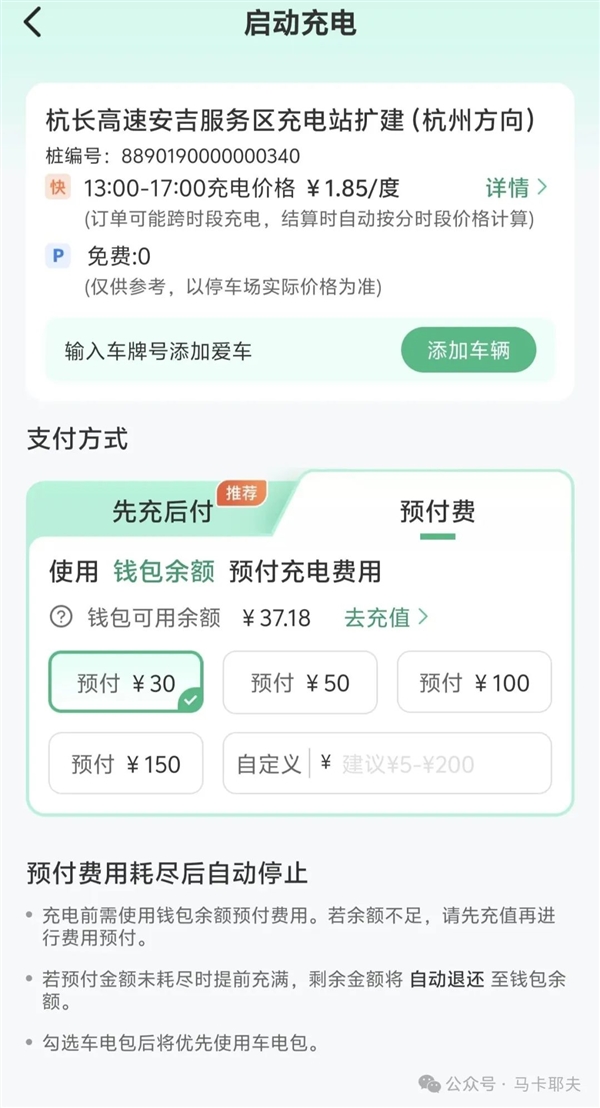Choose the 预付 ¥50 option
Viewport: 600px width, 1108px height.
(x=300, y=683)
